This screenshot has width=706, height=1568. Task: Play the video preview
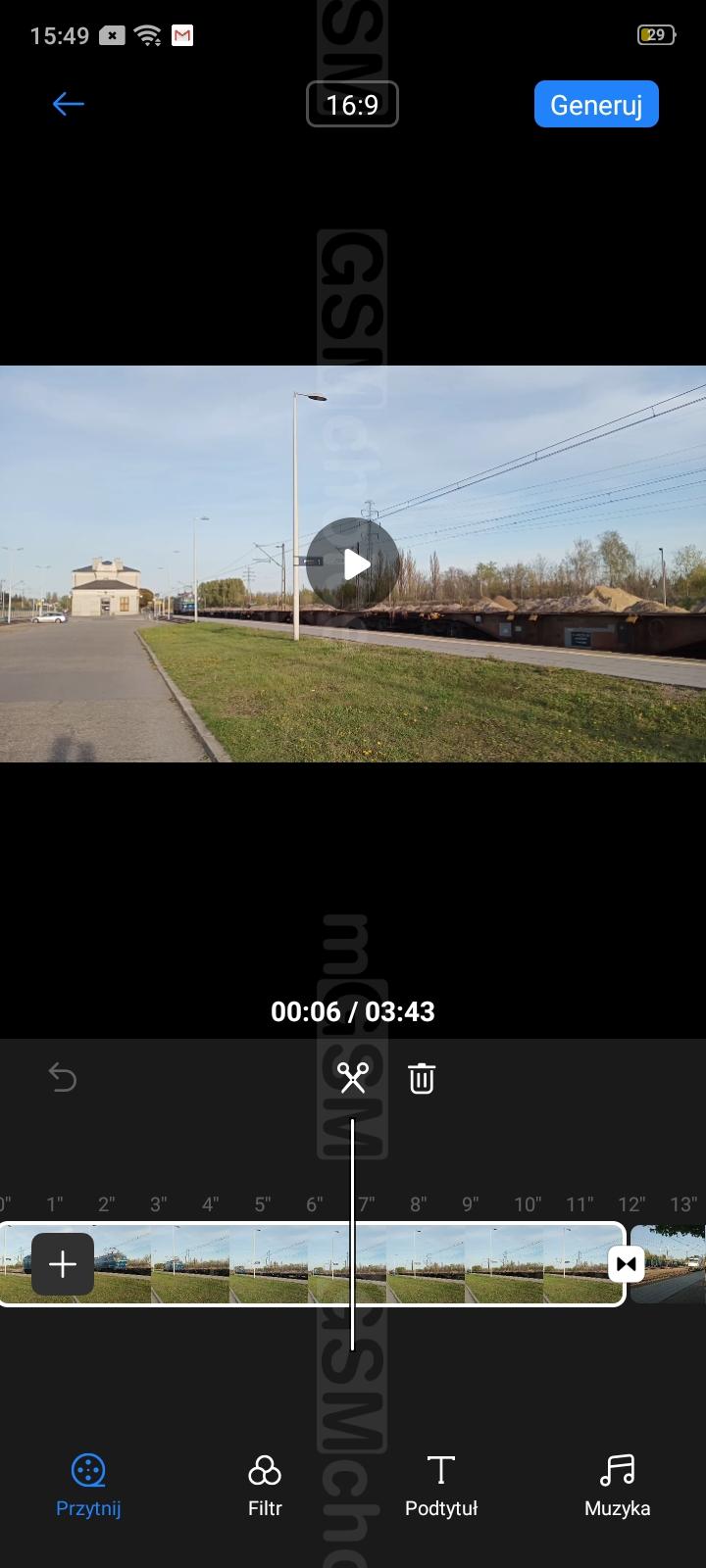353,563
